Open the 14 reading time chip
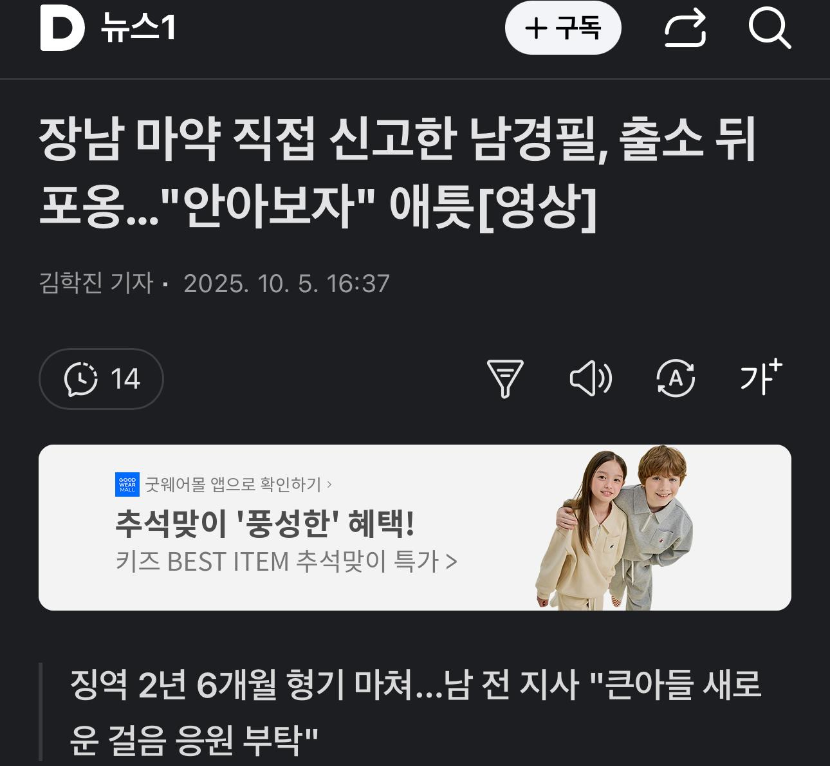Screen dimensions: 830x766 (101, 379)
